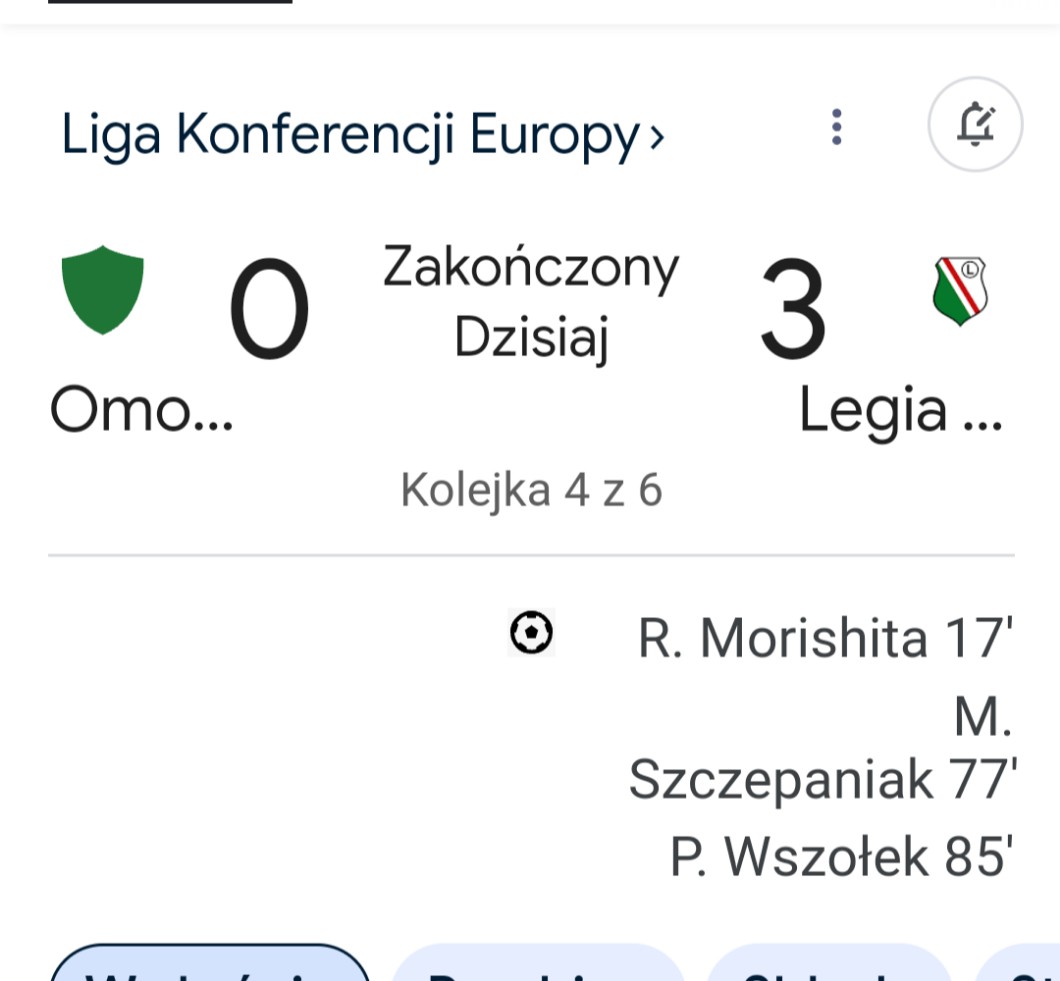Open the Liga Konferencji Europy link
The height and width of the screenshot is (981, 1060).
(362, 134)
